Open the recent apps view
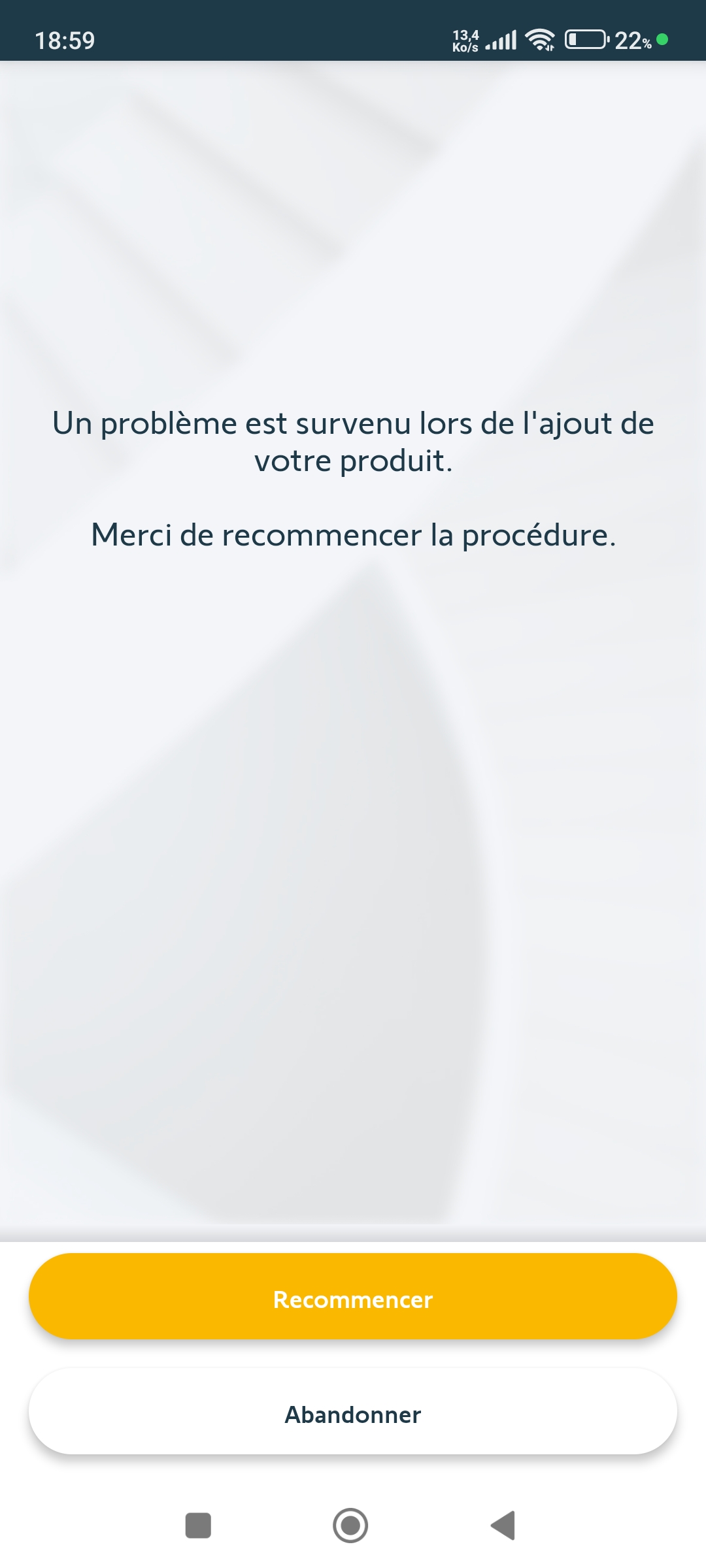The height and width of the screenshot is (1568, 706). [x=198, y=1526]
